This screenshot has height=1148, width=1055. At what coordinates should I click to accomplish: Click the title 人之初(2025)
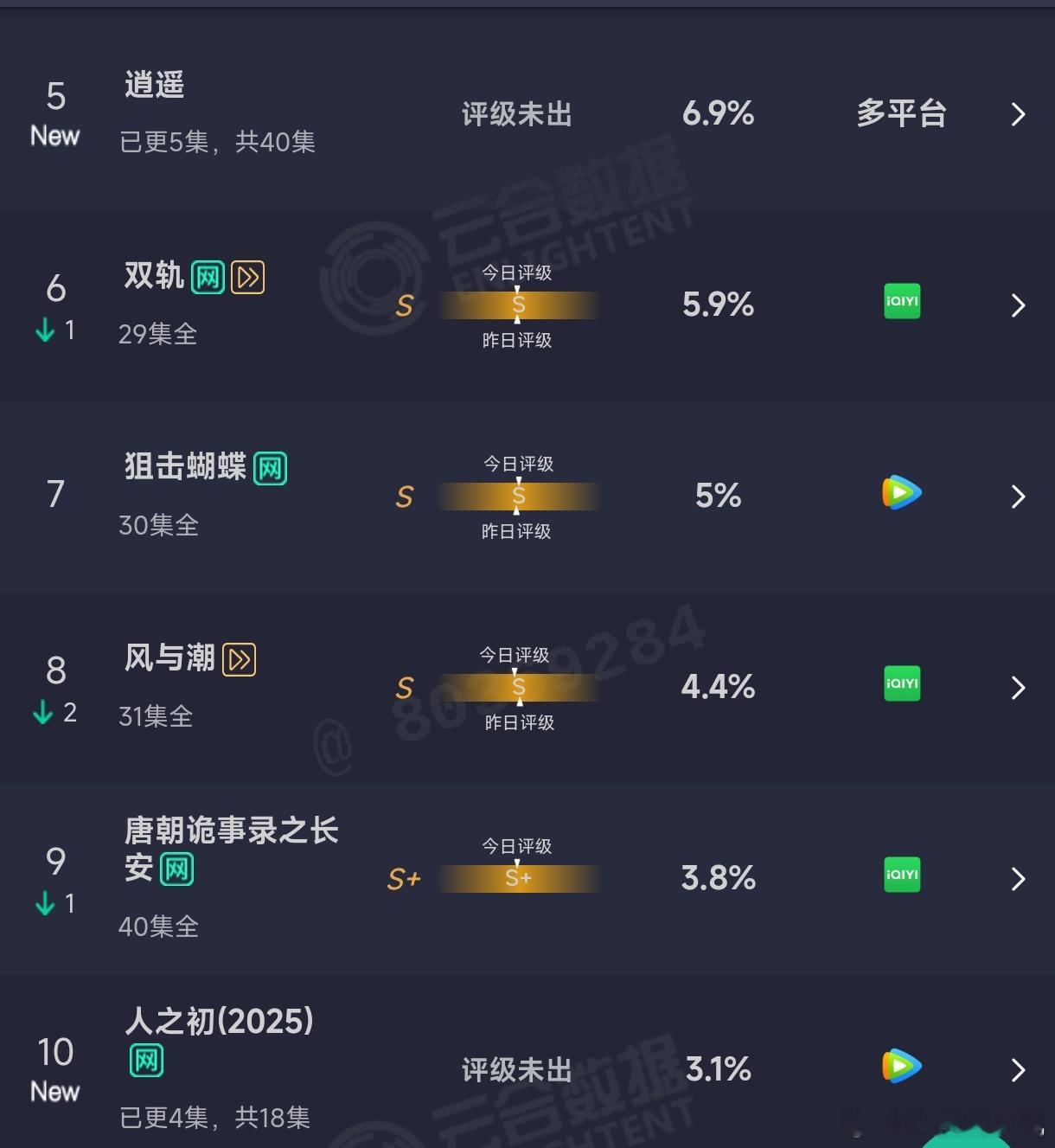click(x=216, y=1021)
